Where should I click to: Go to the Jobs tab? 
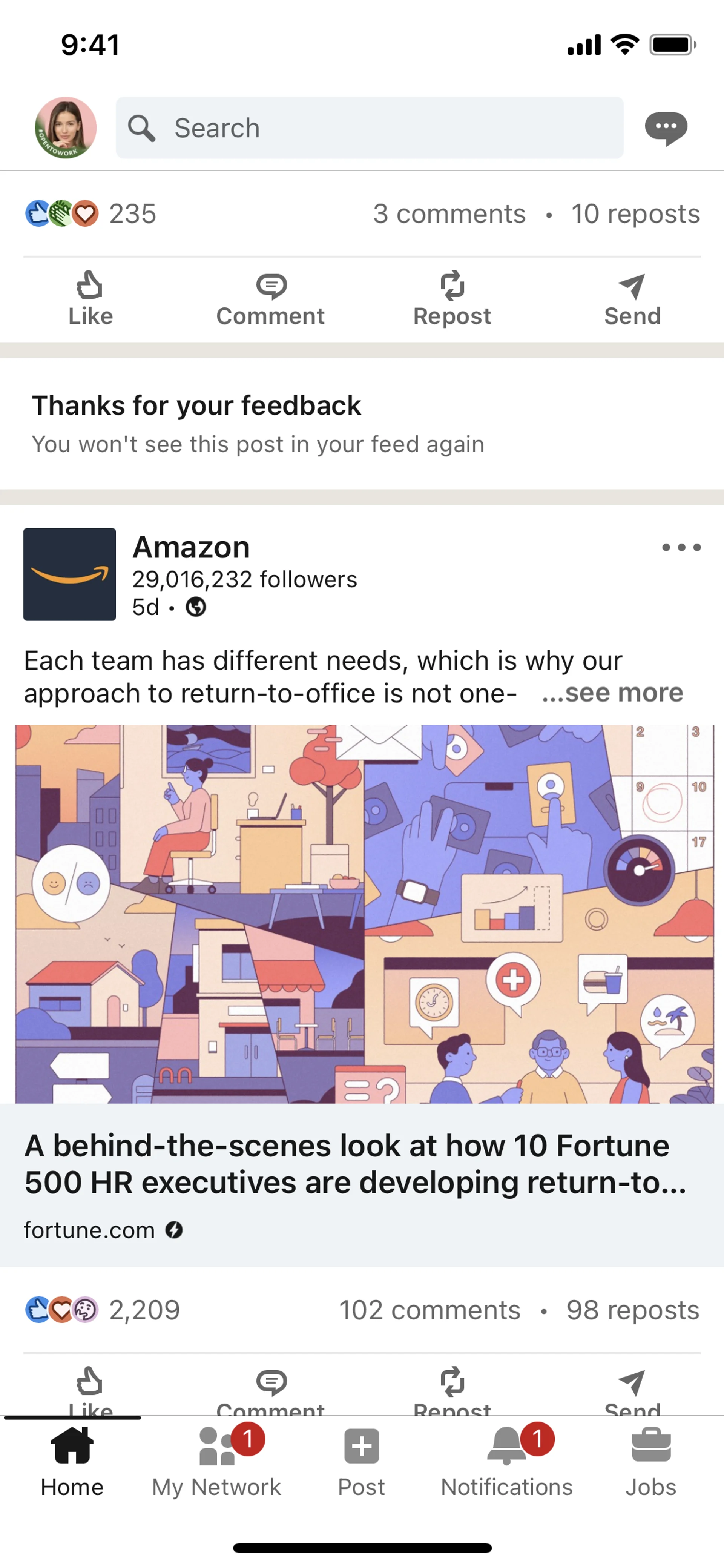(x=651, y=1461)
